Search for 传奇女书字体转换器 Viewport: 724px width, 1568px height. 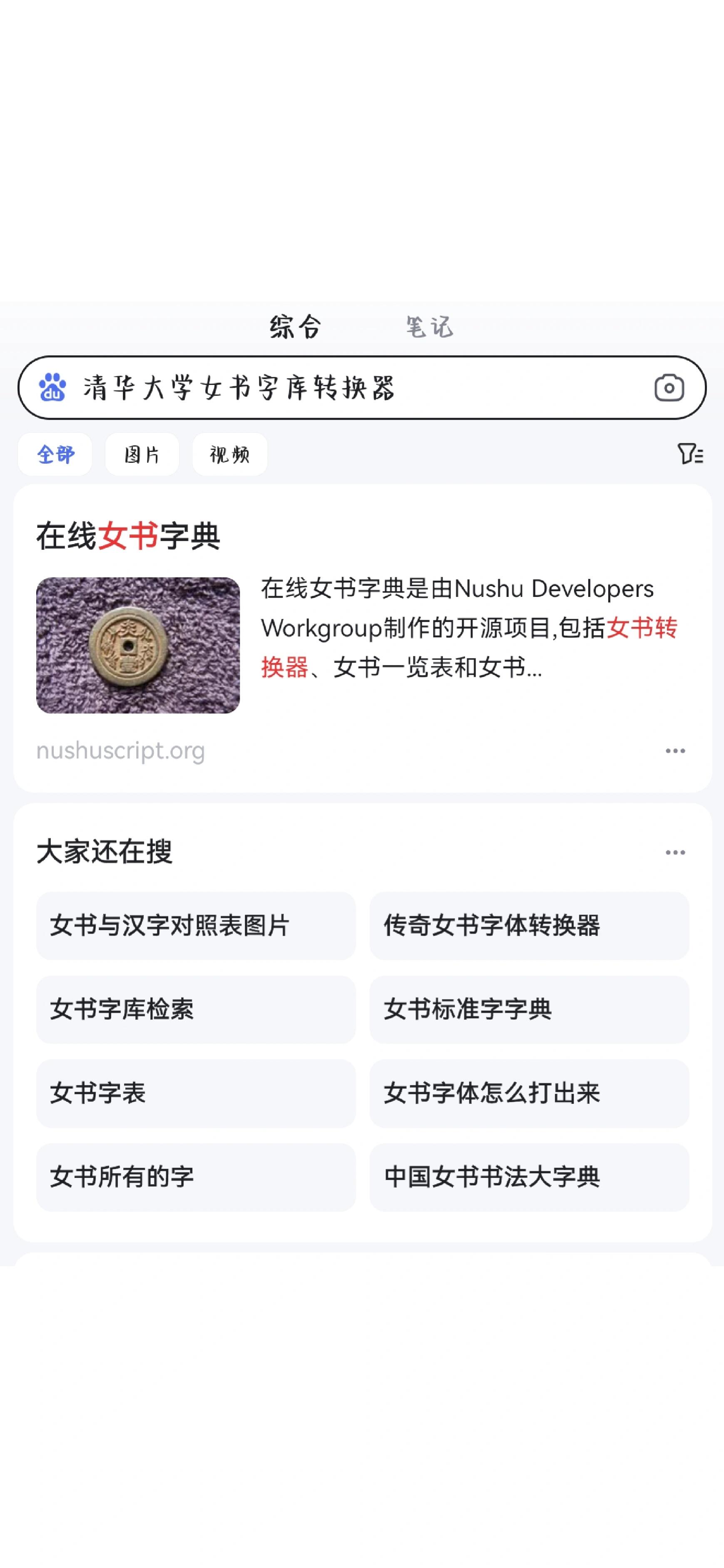pyautogui.click(x=529, y=927)
